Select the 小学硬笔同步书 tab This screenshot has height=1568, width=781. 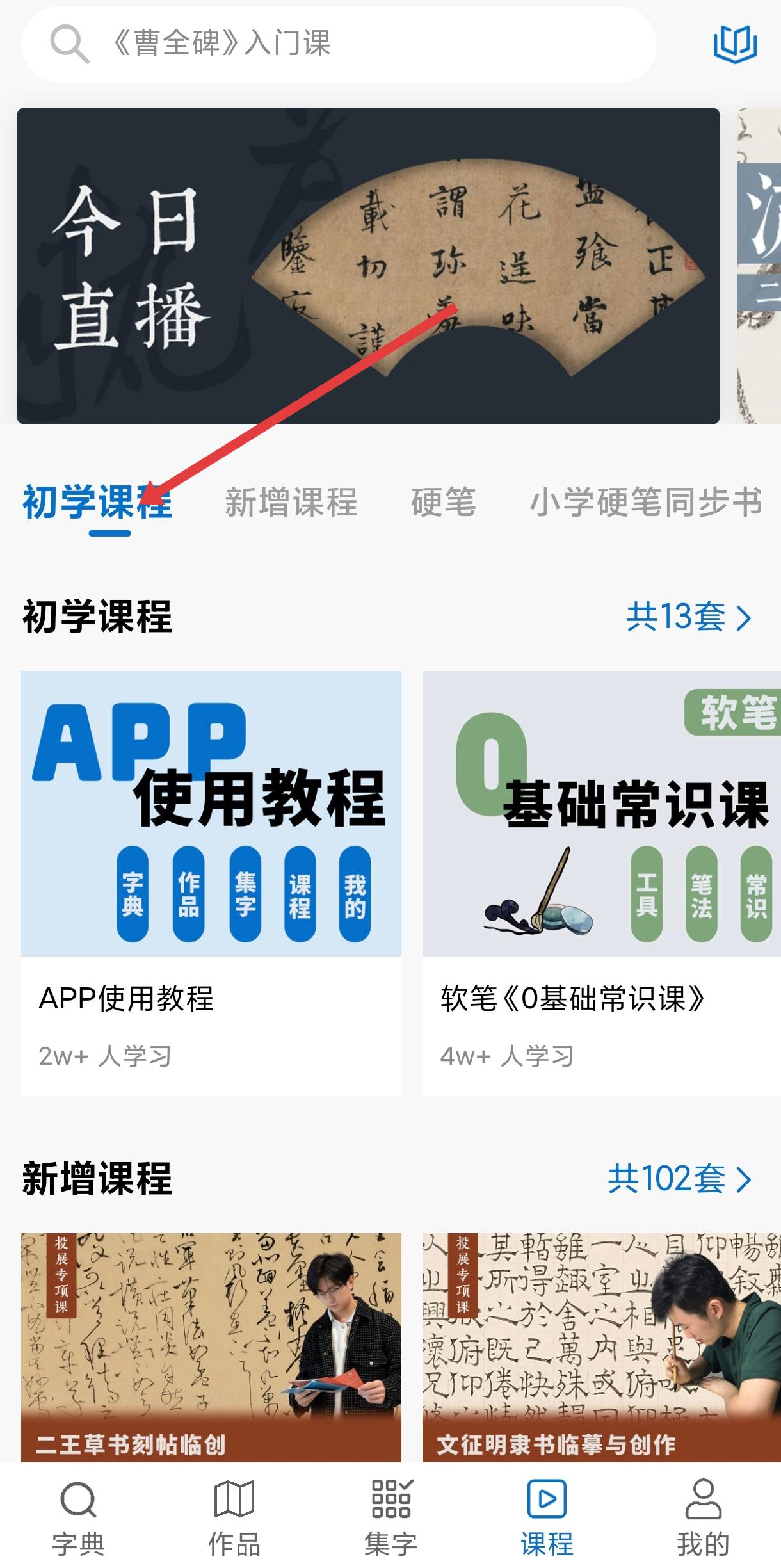pyautogui.click(x=645, y=502)
